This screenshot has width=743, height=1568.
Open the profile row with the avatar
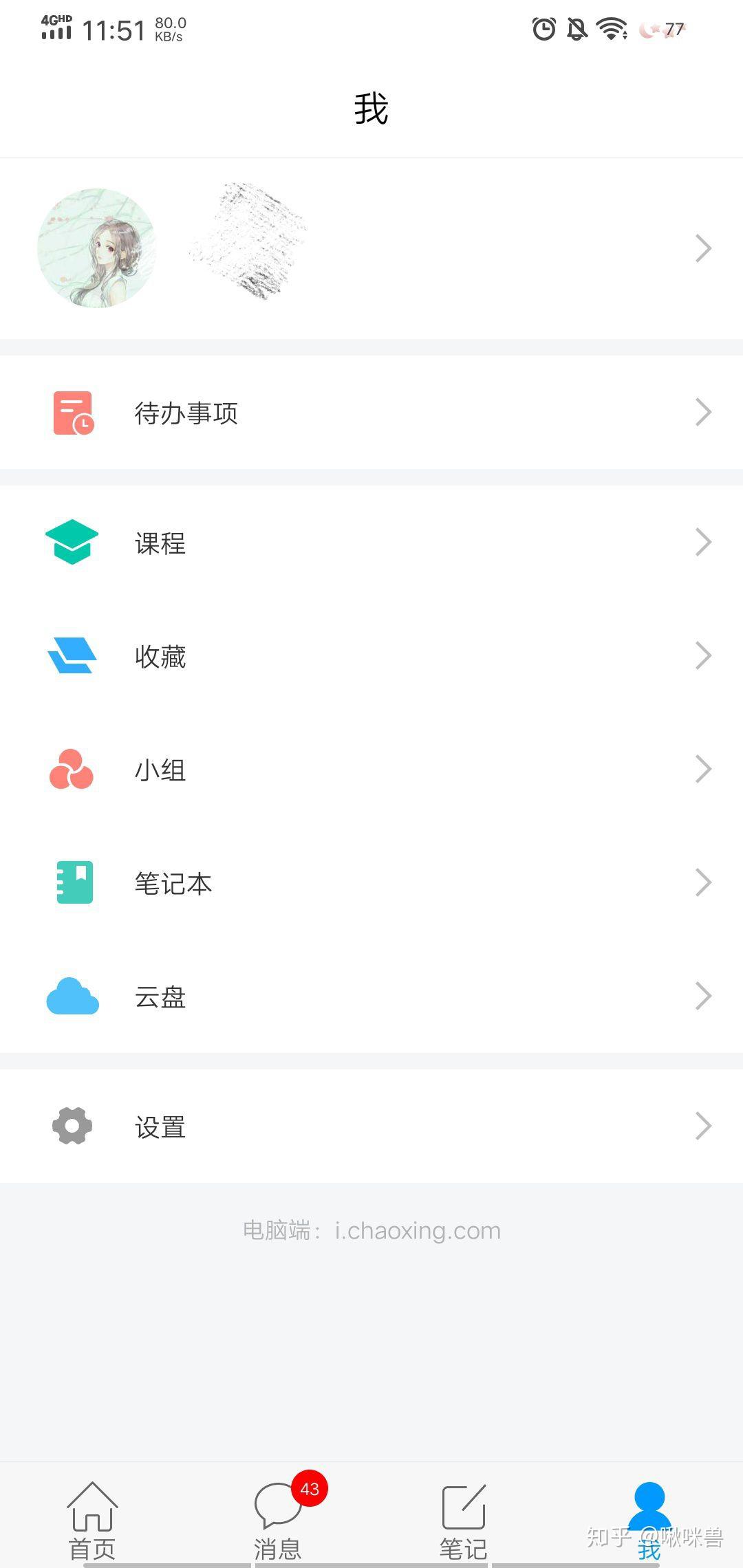point(371,248)
